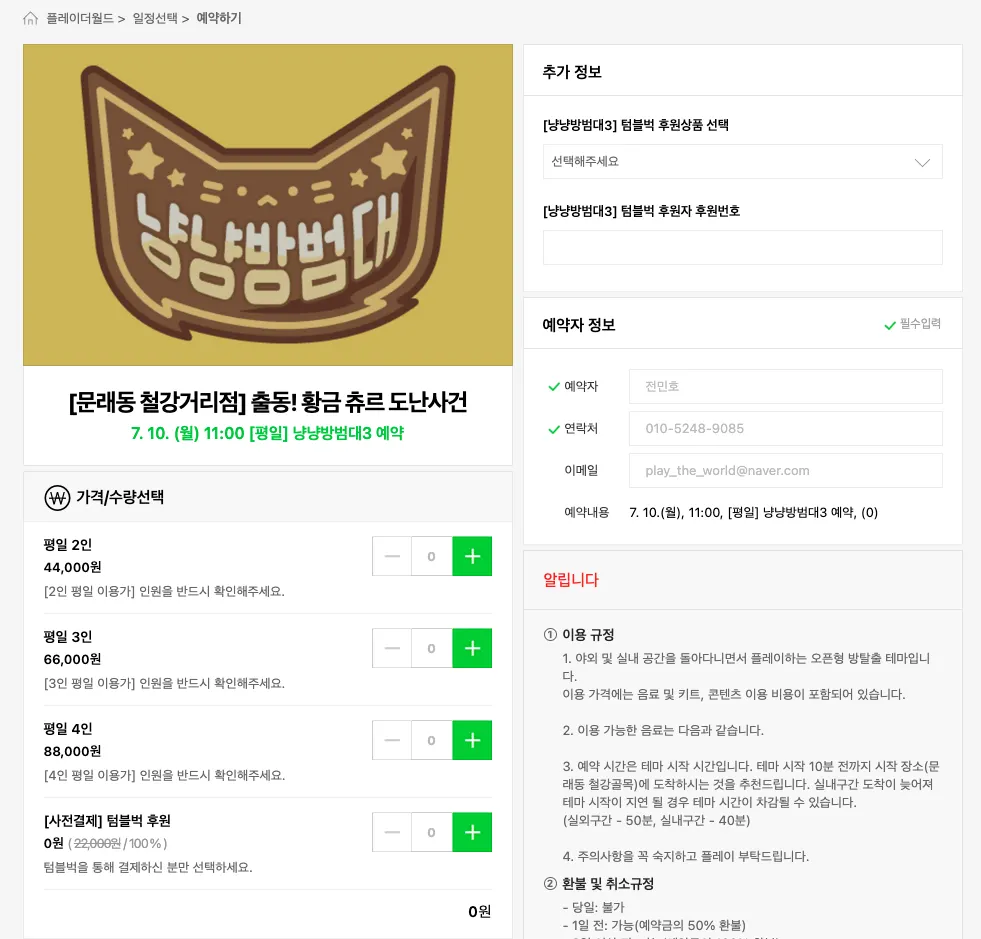
Task: Edit the 연락처 phone field
Action: 785,428
